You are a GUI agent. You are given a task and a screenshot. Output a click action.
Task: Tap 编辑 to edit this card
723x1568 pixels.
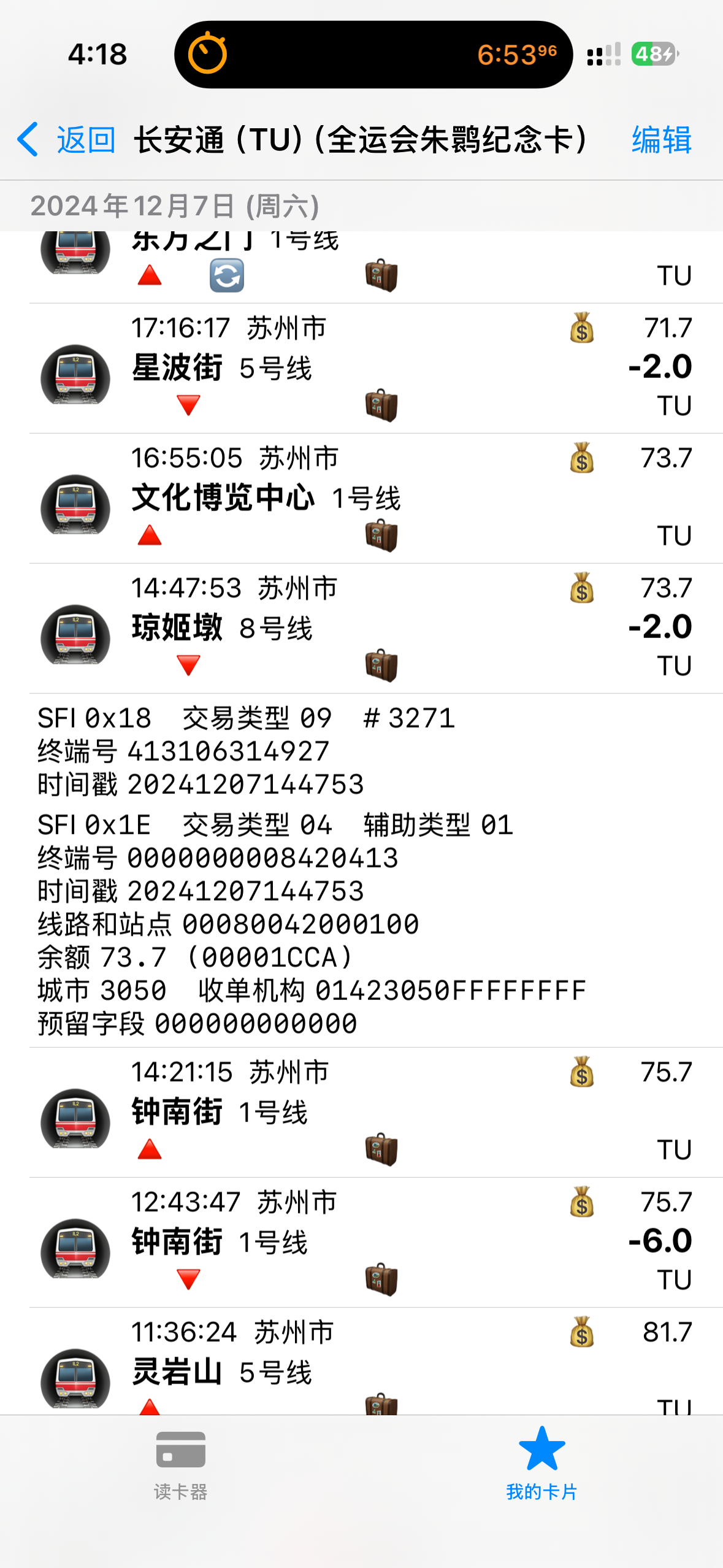coord(661,140)
